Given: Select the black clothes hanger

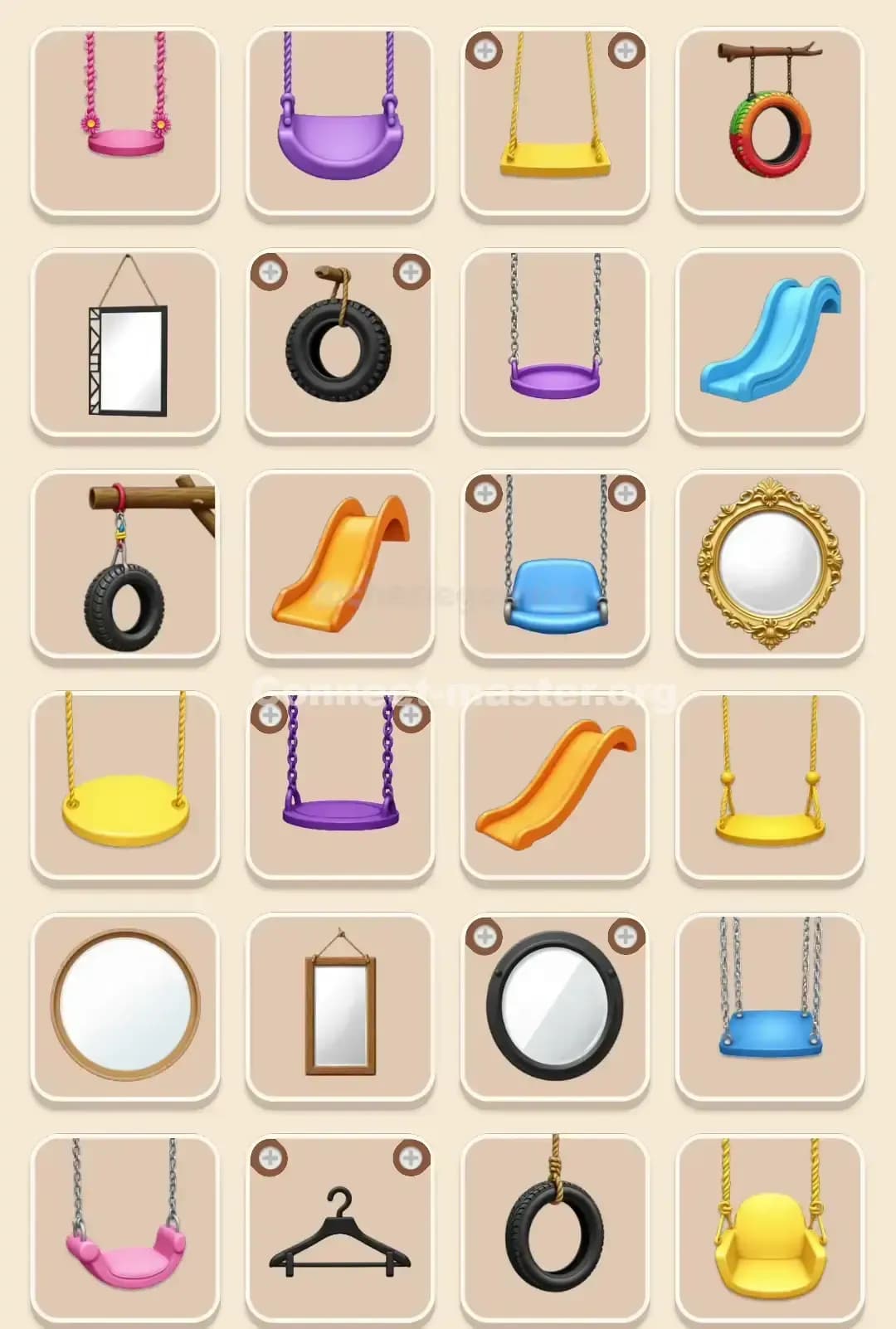Looking at the screenshot, I should point(339,1228).
